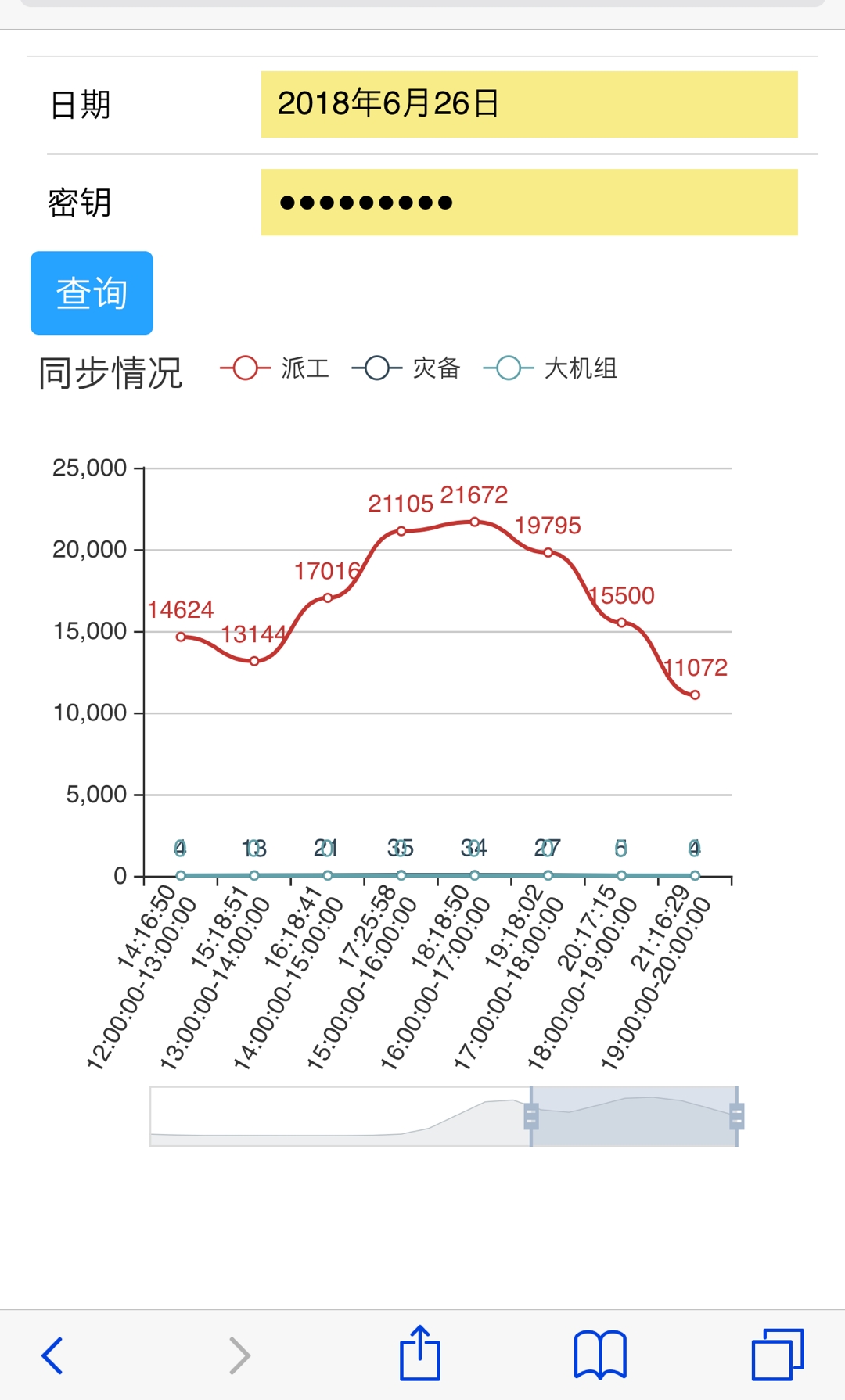Tap the 查询 query button
Viewport: 845px width, 1400px height.
pyautogui.click(x=90, y=293)
